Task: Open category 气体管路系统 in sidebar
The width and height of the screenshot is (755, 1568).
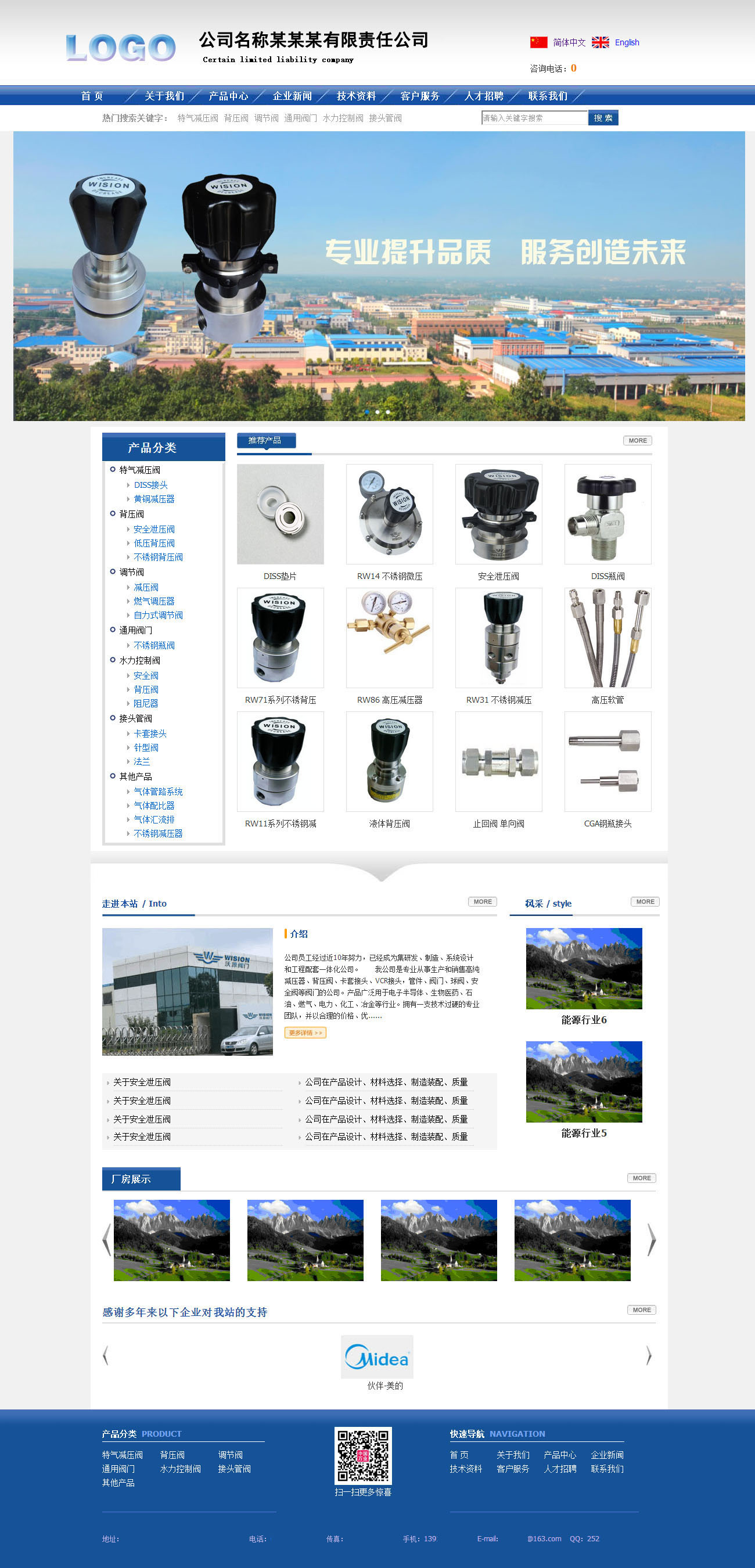Action: [x=159, y=792]
